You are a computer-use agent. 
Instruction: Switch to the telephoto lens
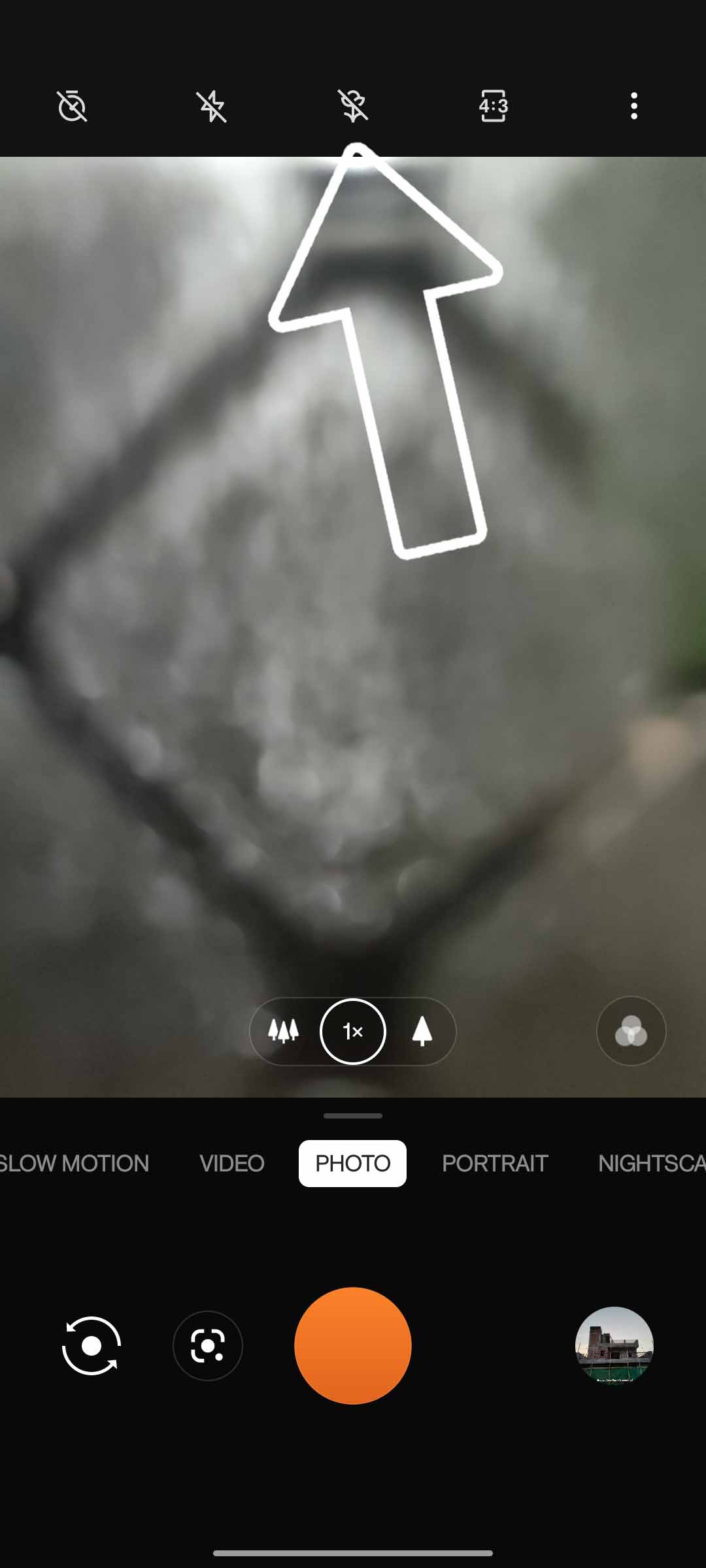click(x=422, y=1032)
